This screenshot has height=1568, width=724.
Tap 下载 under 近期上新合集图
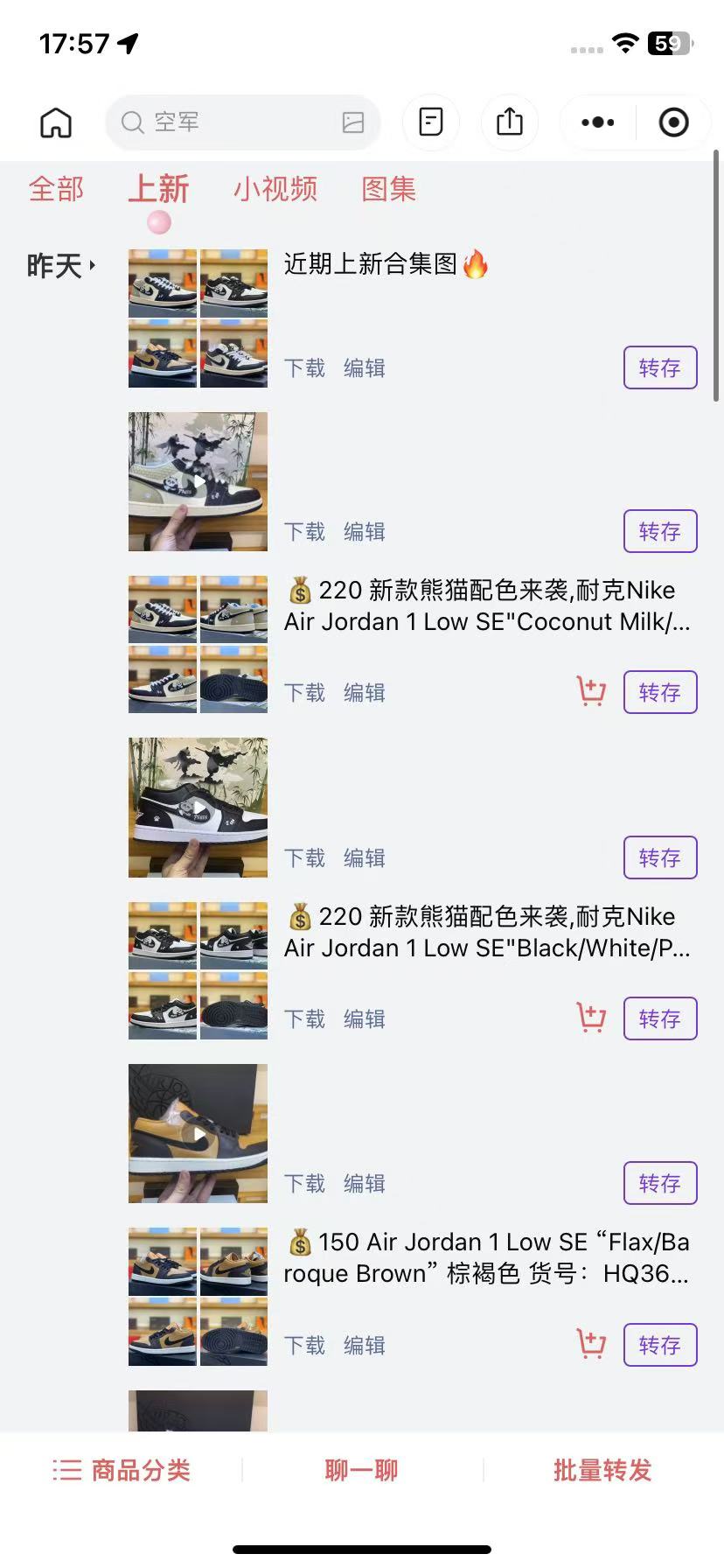pos(304,368)
